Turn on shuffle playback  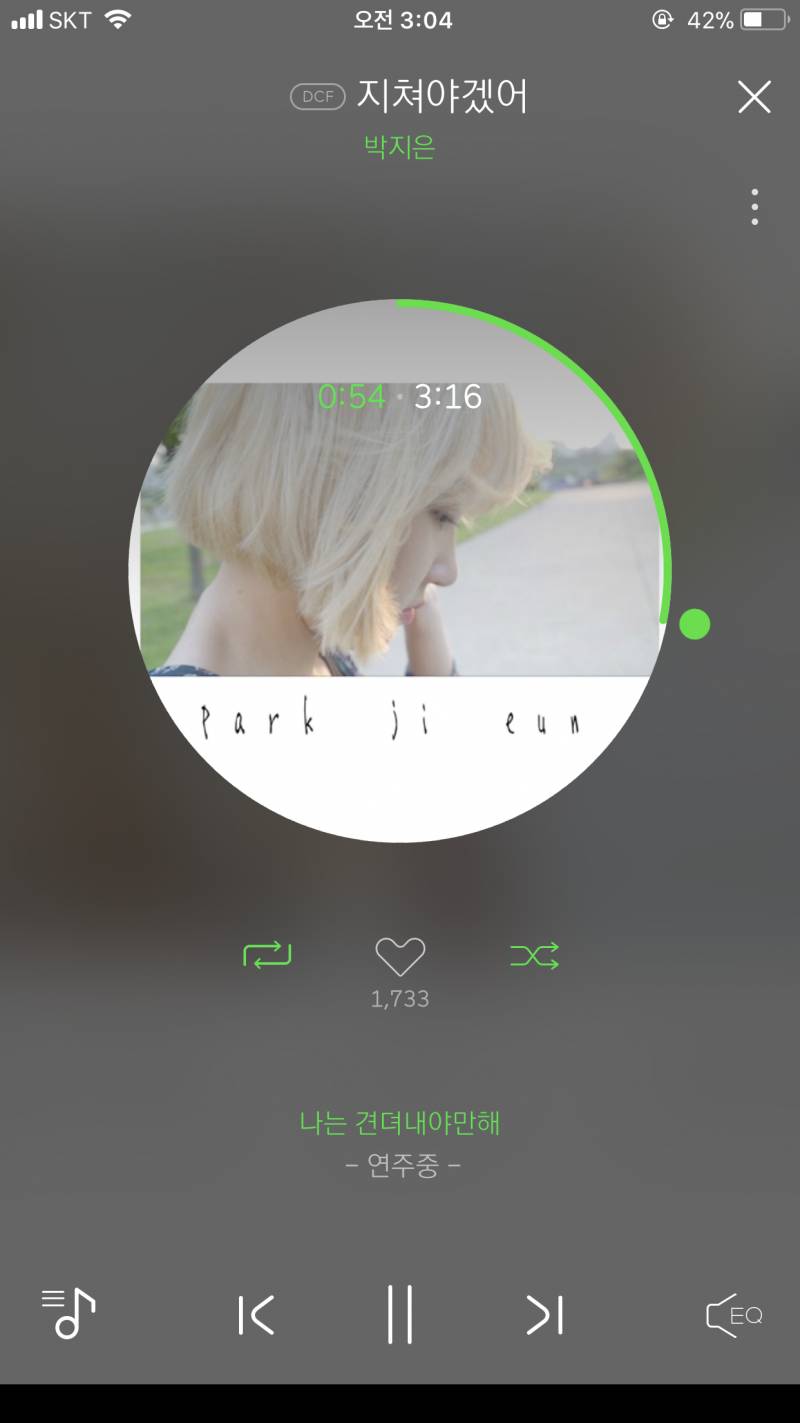(534, 955)
